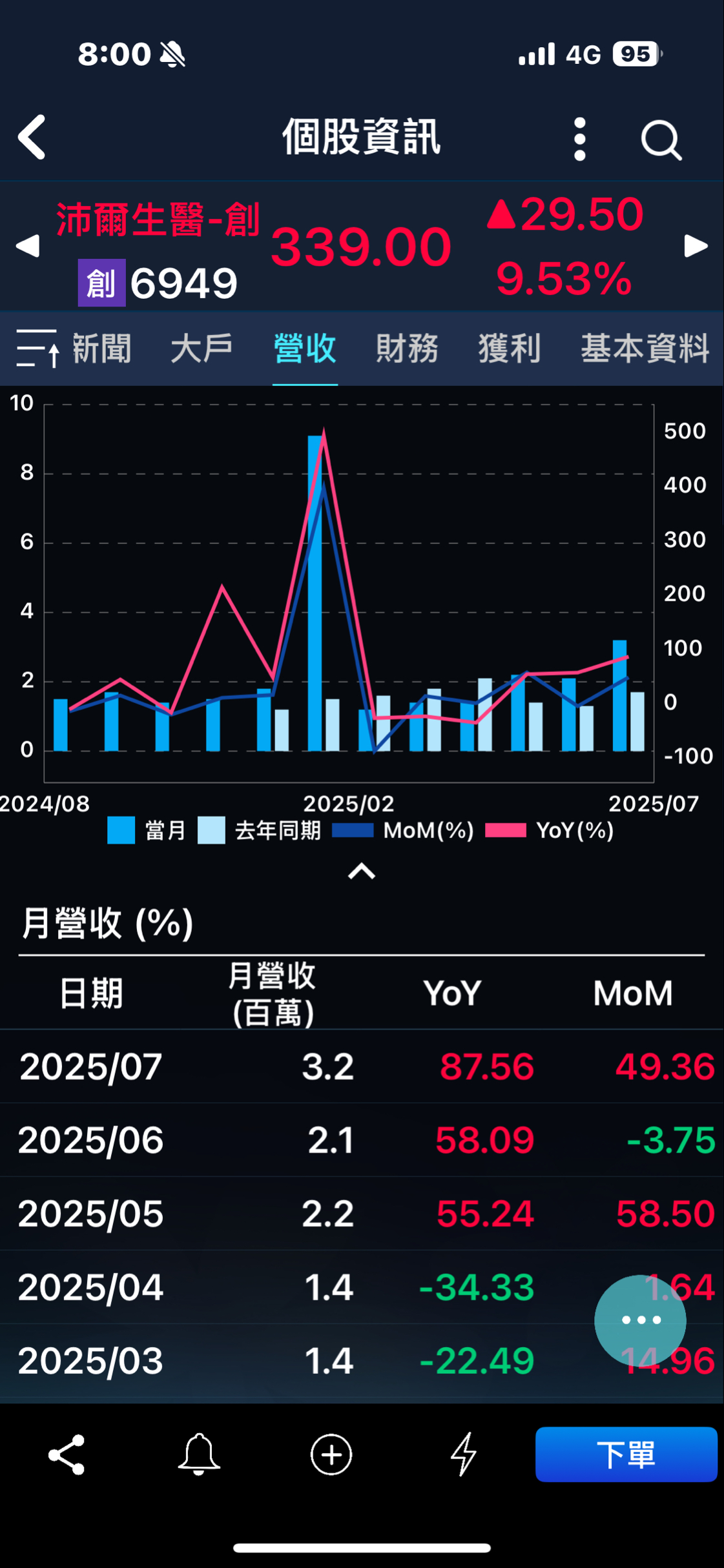Viewport: 724px width, 1568px height.
Task: Switch to the 新聞 tab
Action: pos(102,349)
